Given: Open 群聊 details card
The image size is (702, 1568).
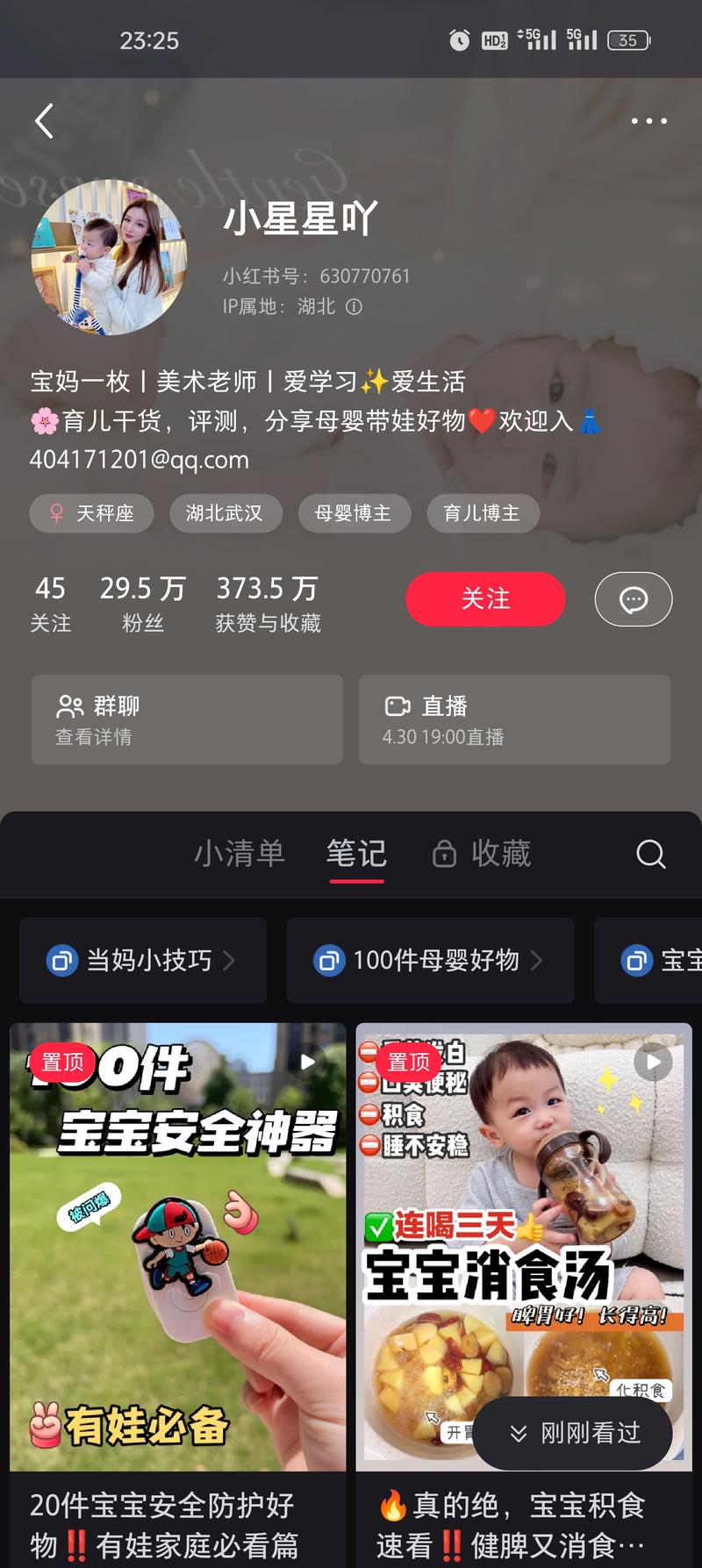Looking at the screenshot, I should point(187,720).
